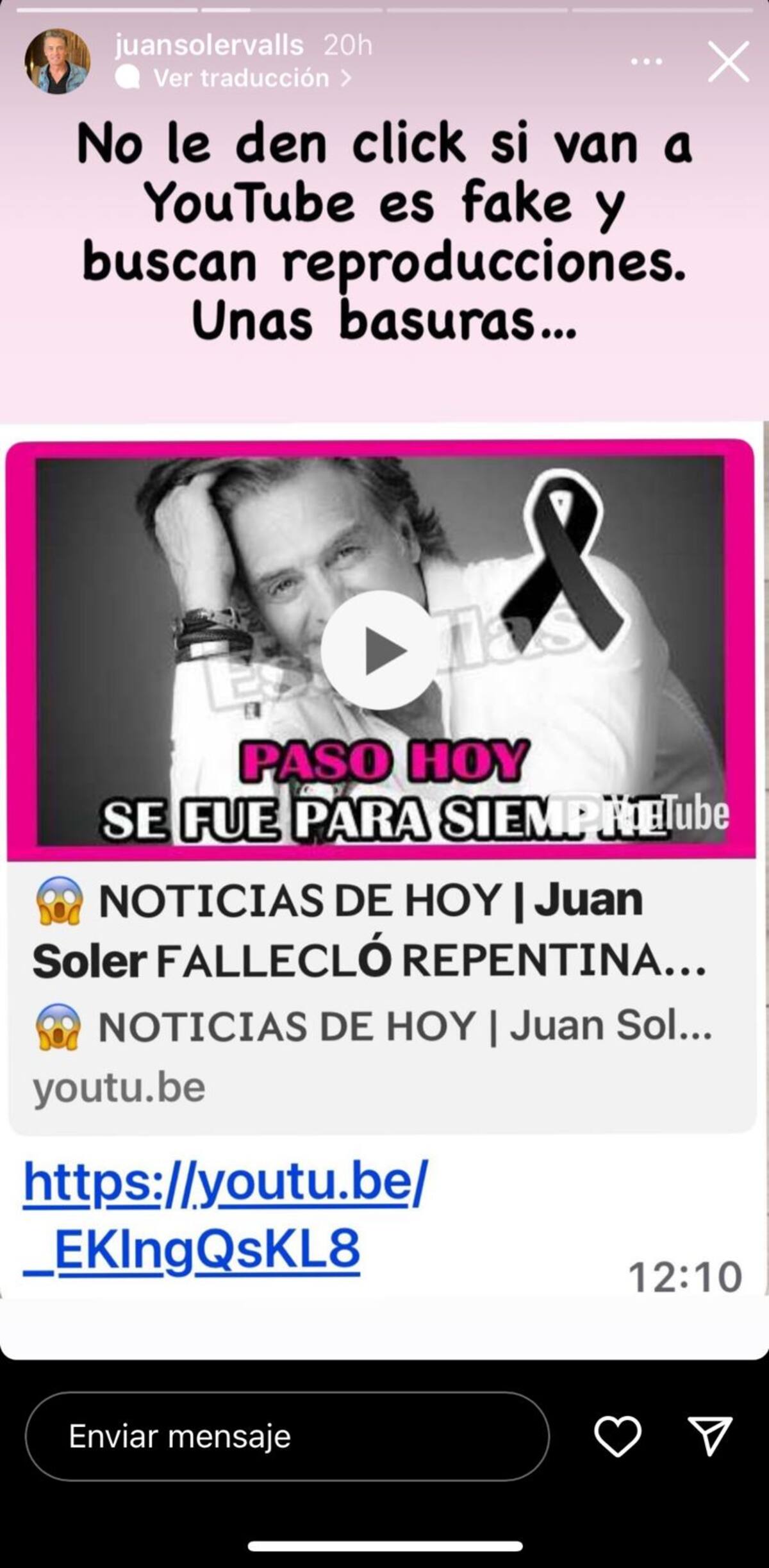
Task: Open the story options menu
Action: pyautogui.click(x=646, y=62)
